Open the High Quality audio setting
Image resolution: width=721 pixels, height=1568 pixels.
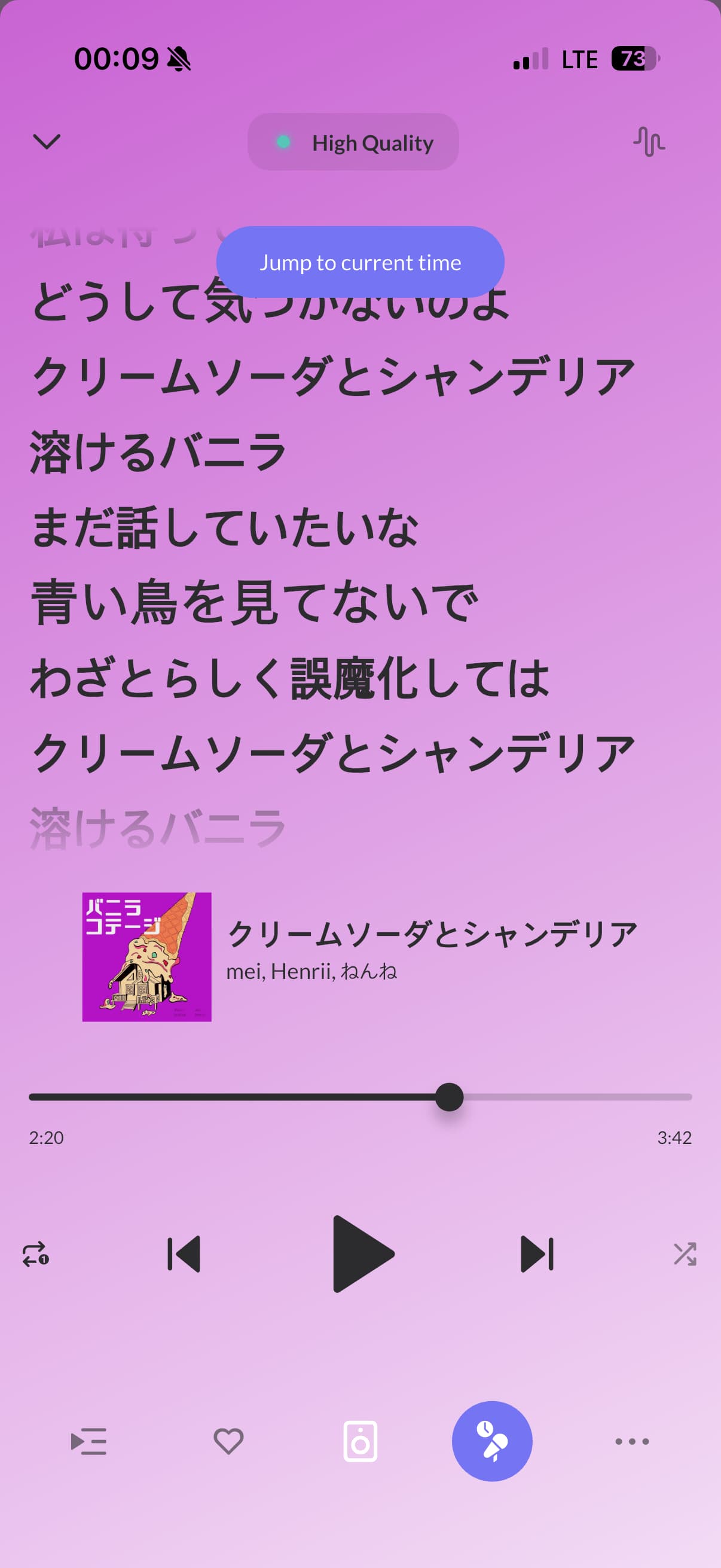click(x=353, y=142)
